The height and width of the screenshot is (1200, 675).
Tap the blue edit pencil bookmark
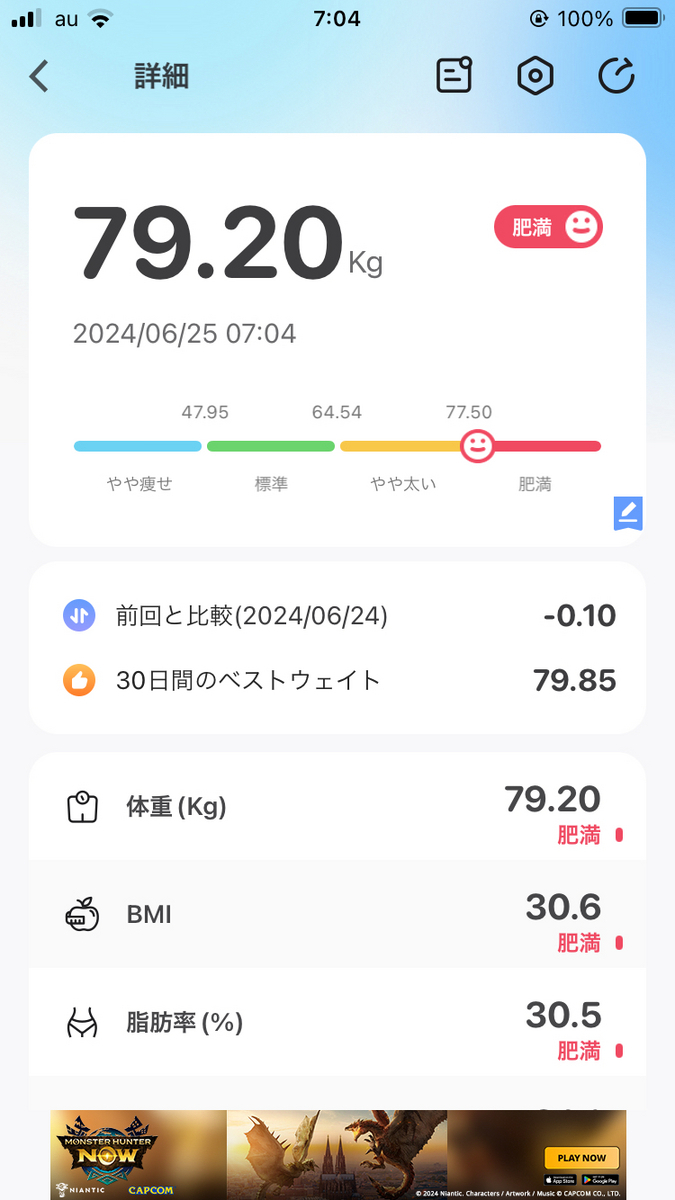[628, 513]
